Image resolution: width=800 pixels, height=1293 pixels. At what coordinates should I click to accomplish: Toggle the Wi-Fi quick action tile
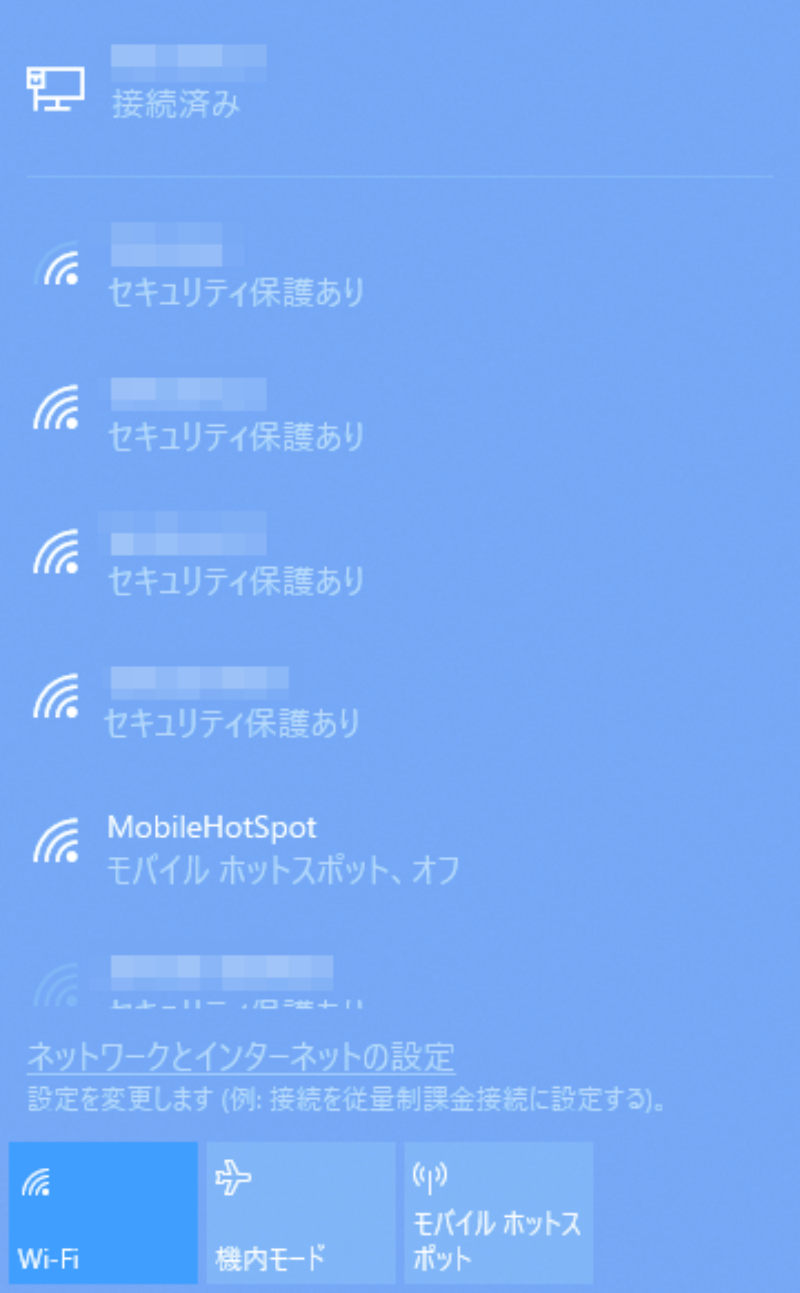pos(102,1212)
